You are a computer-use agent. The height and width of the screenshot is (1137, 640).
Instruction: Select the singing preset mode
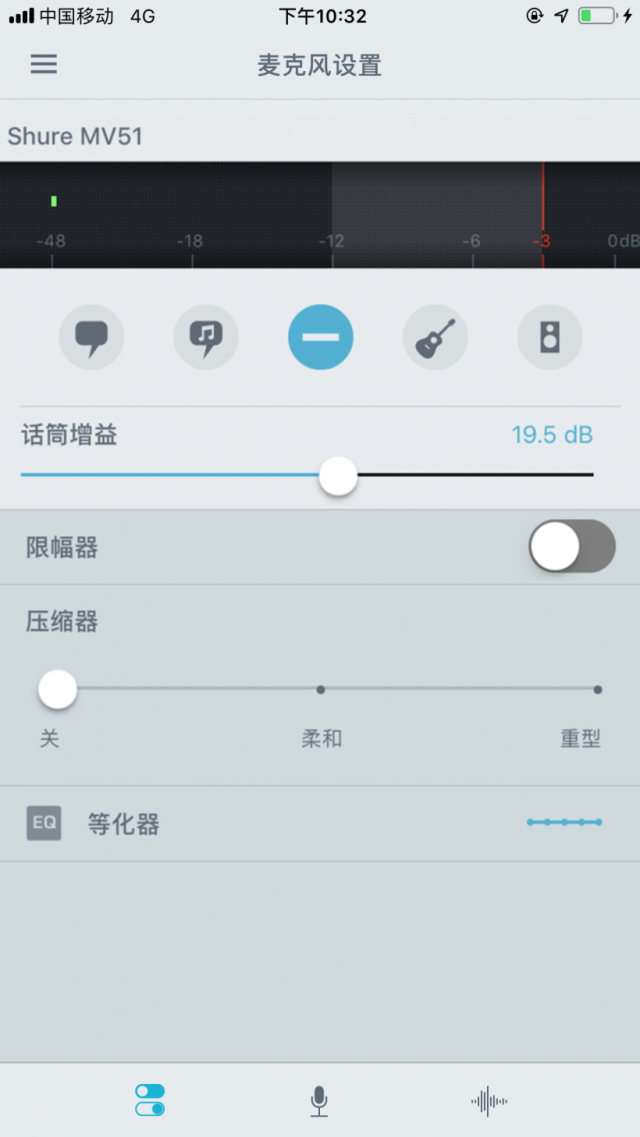(206, 337)
